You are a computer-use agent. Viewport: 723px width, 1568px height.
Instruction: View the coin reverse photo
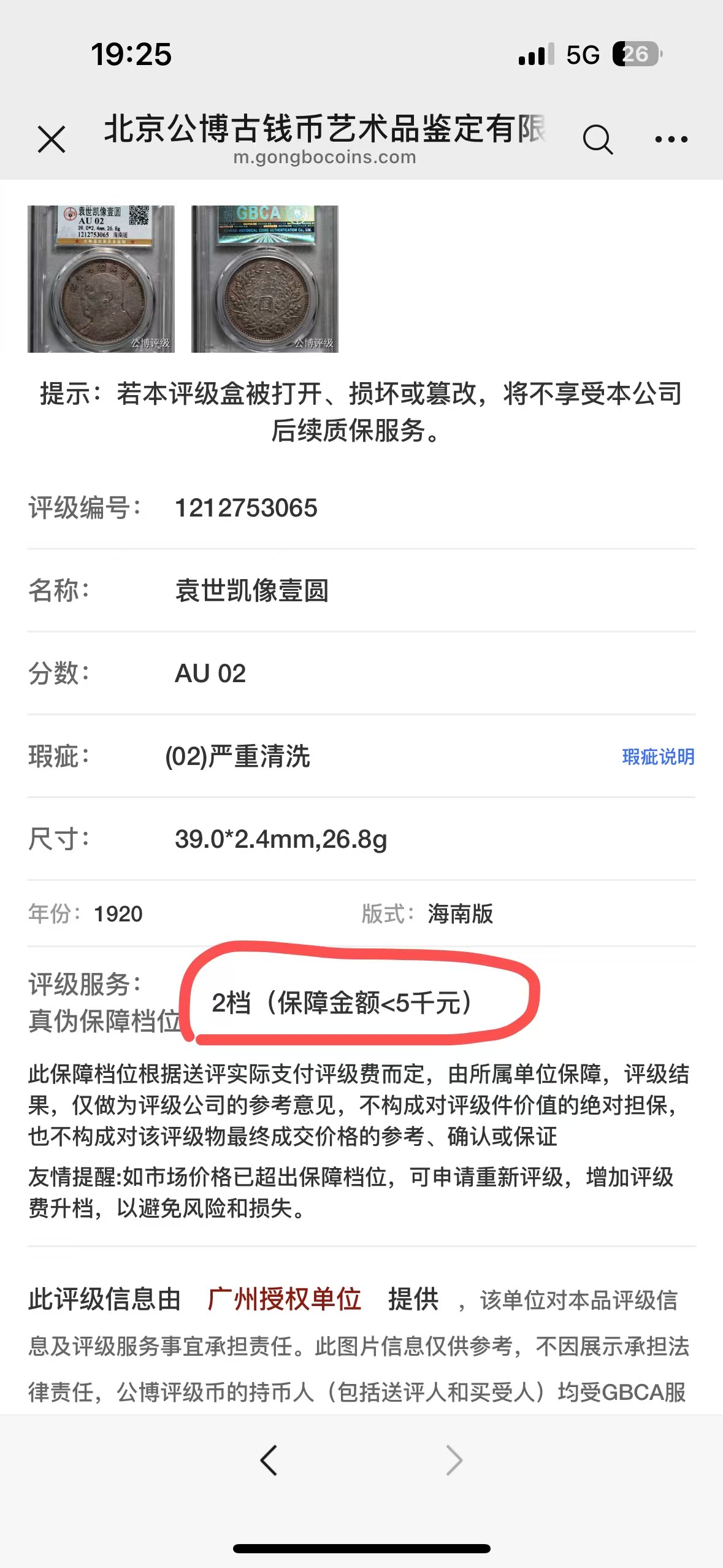pyautogui.click(x=265, y=279)
